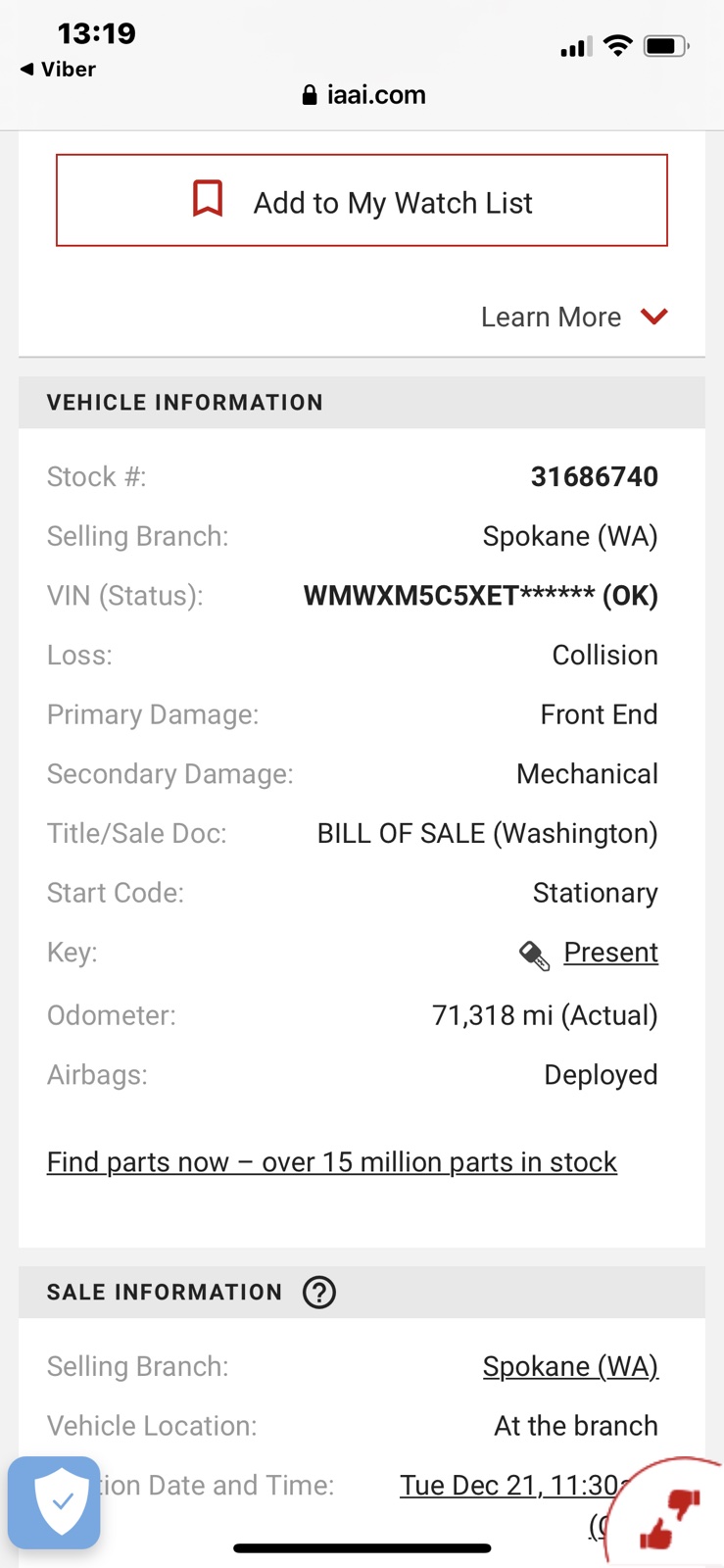Open Sale Information help question mark

coord(319,1292)
